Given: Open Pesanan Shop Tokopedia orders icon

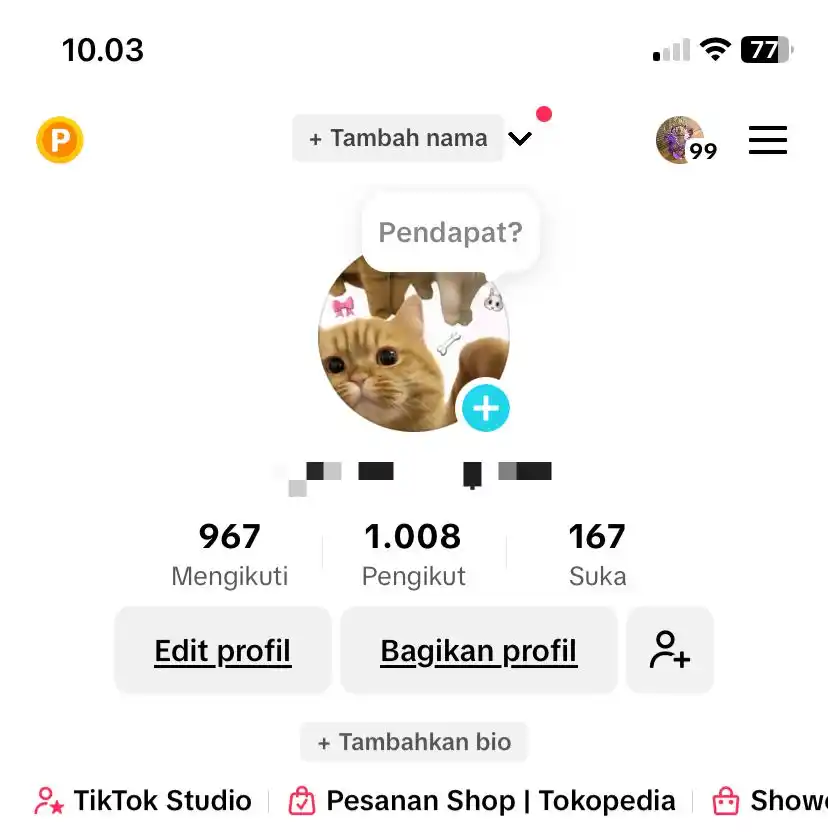Looking at the screenshot, I should click(x=300, y=800).
